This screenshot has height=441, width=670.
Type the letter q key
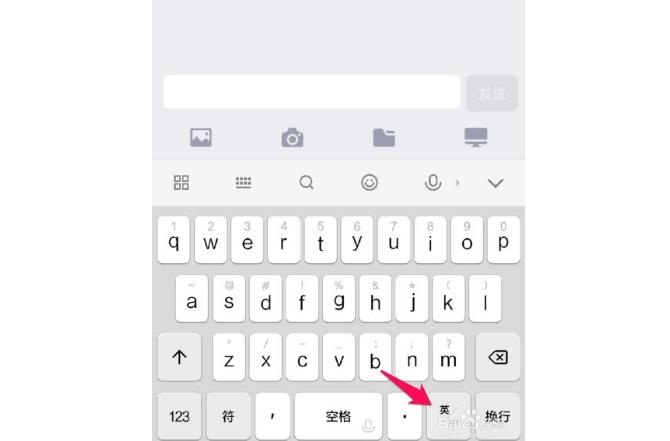(174, 240)
